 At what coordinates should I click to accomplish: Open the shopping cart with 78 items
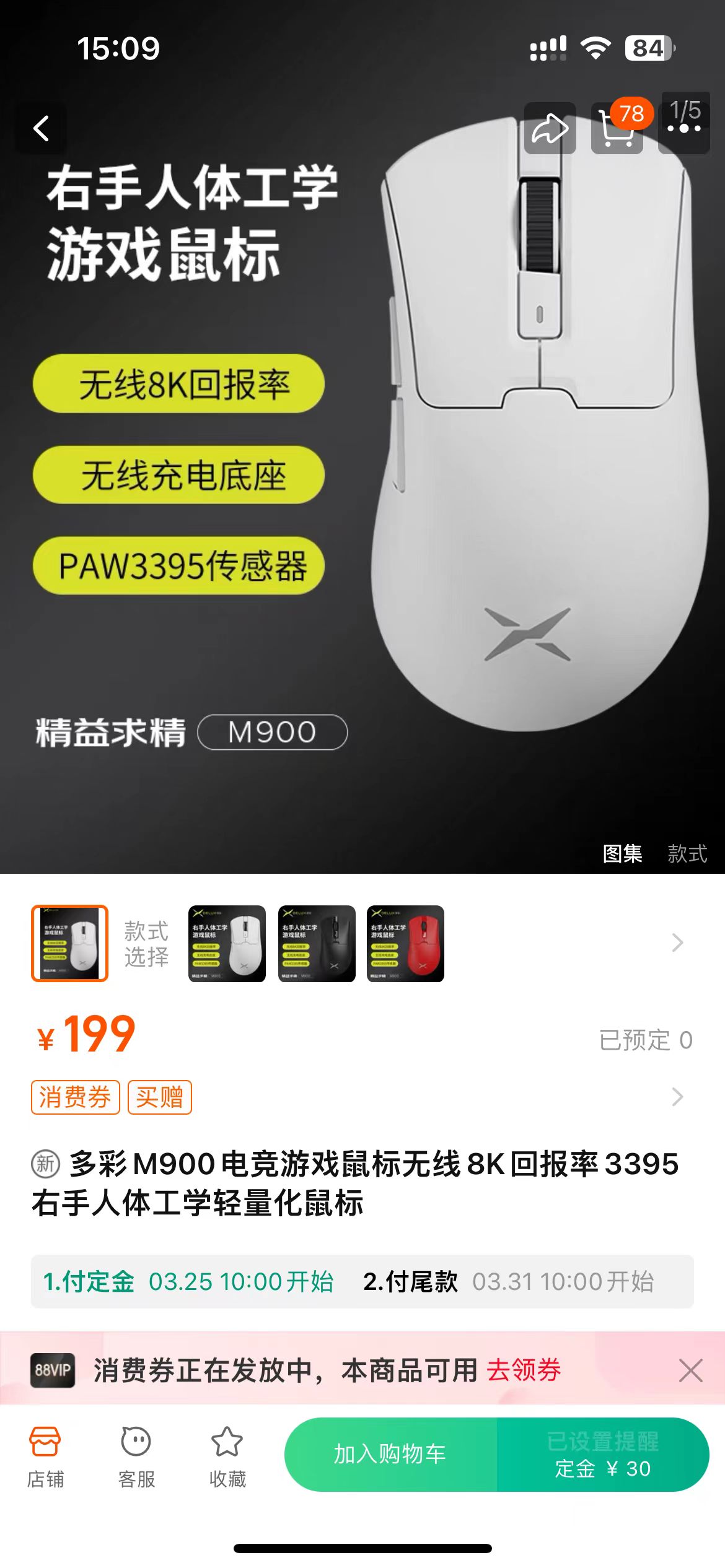pyautogui.click(x=617, y=130)
